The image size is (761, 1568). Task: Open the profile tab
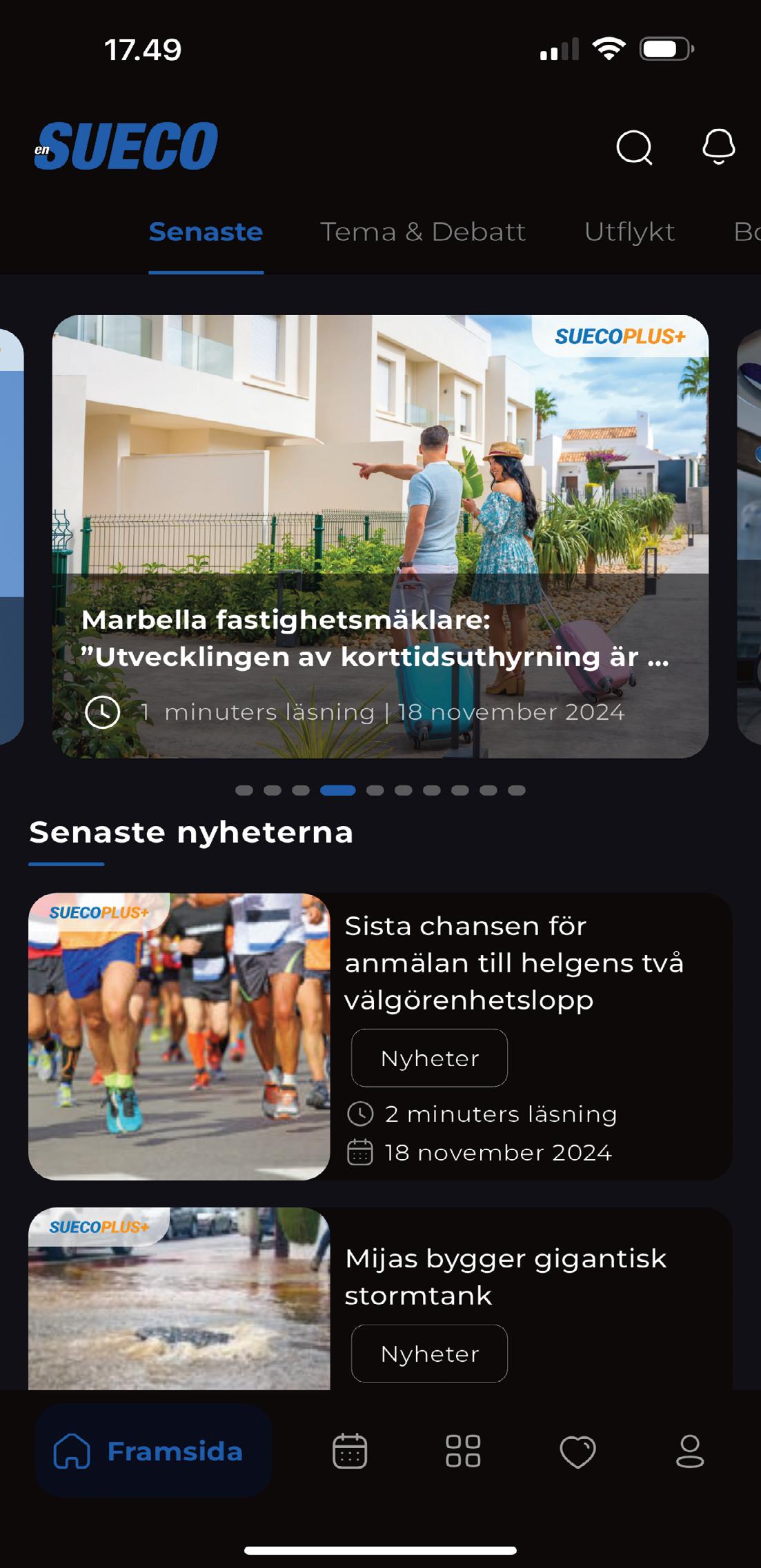tap(689, 1451)
